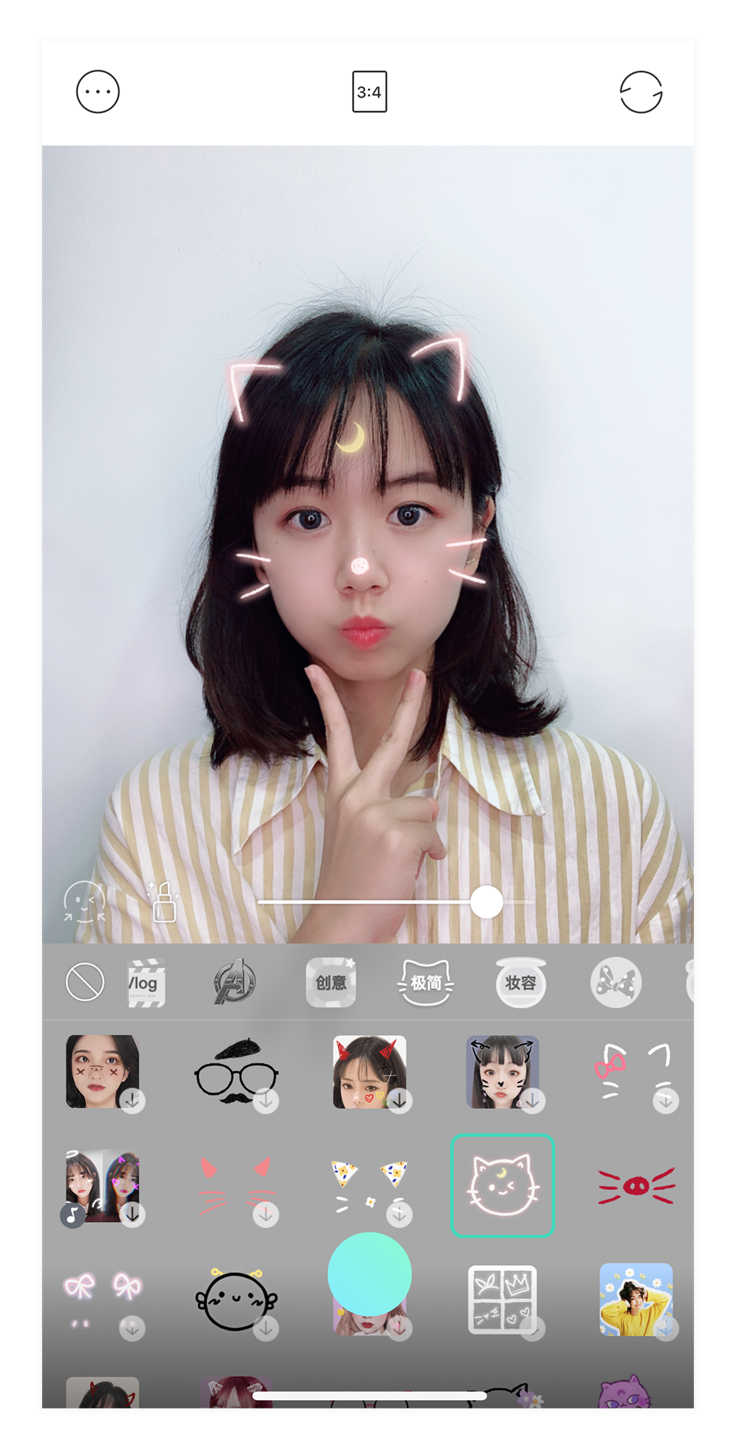Select the neon cat face sticker
The width and height of the screenshot is (736, 1449).
502,1186
